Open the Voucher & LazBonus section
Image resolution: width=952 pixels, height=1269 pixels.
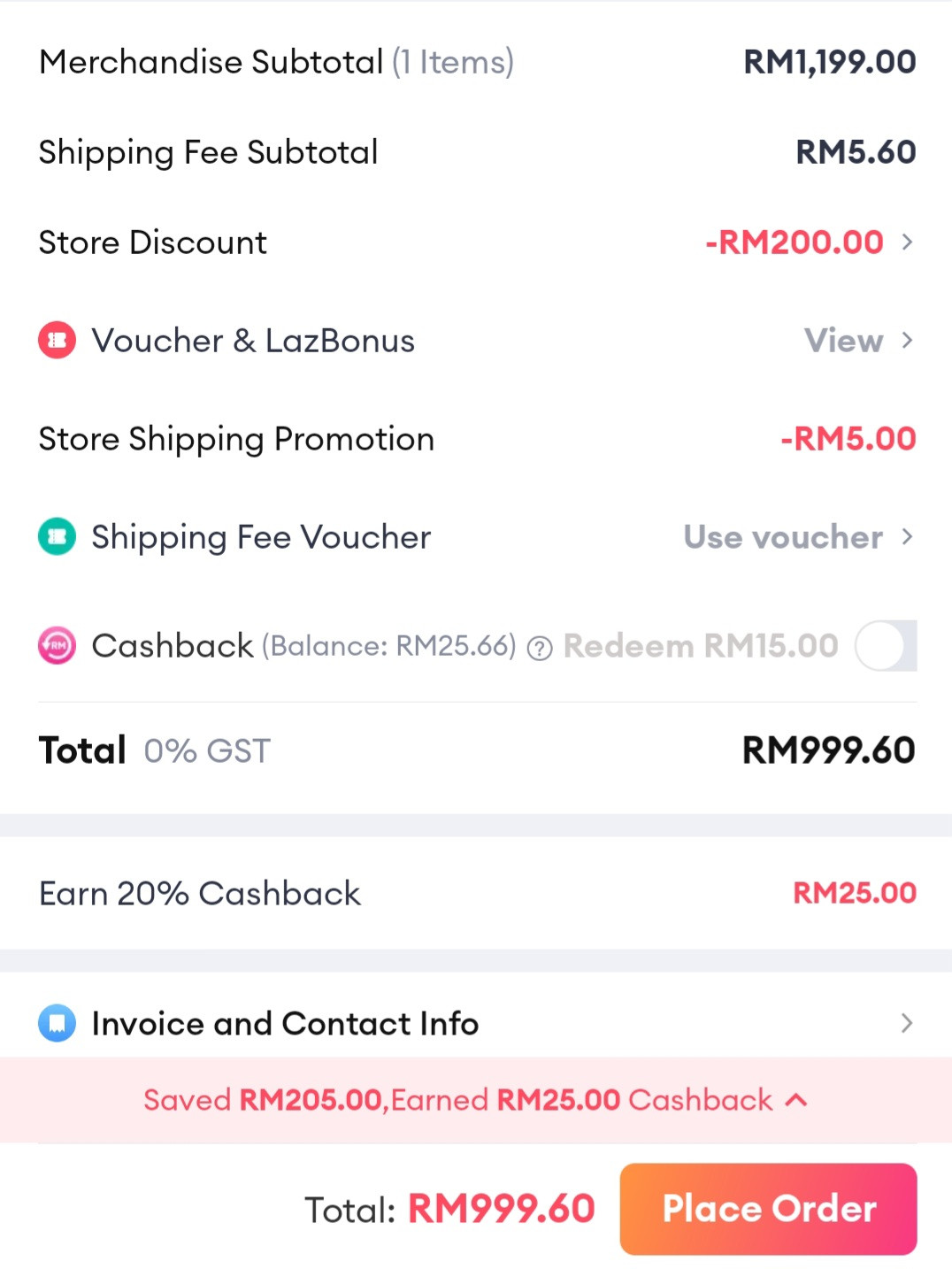tap(254, 340)
